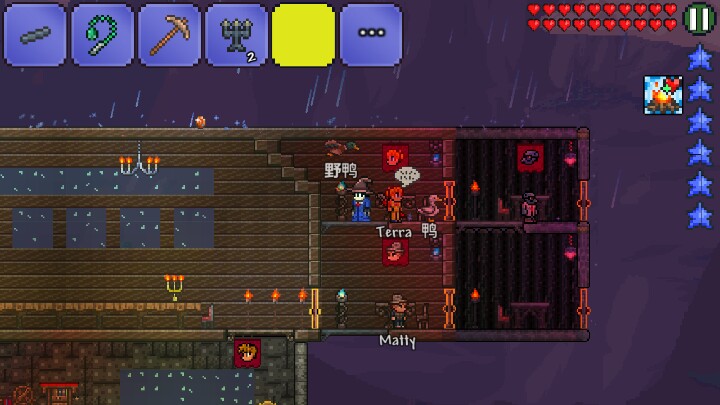Open inventory with the three-dots slot
This screenshot has height=405, width=720.
coord(371,35)
